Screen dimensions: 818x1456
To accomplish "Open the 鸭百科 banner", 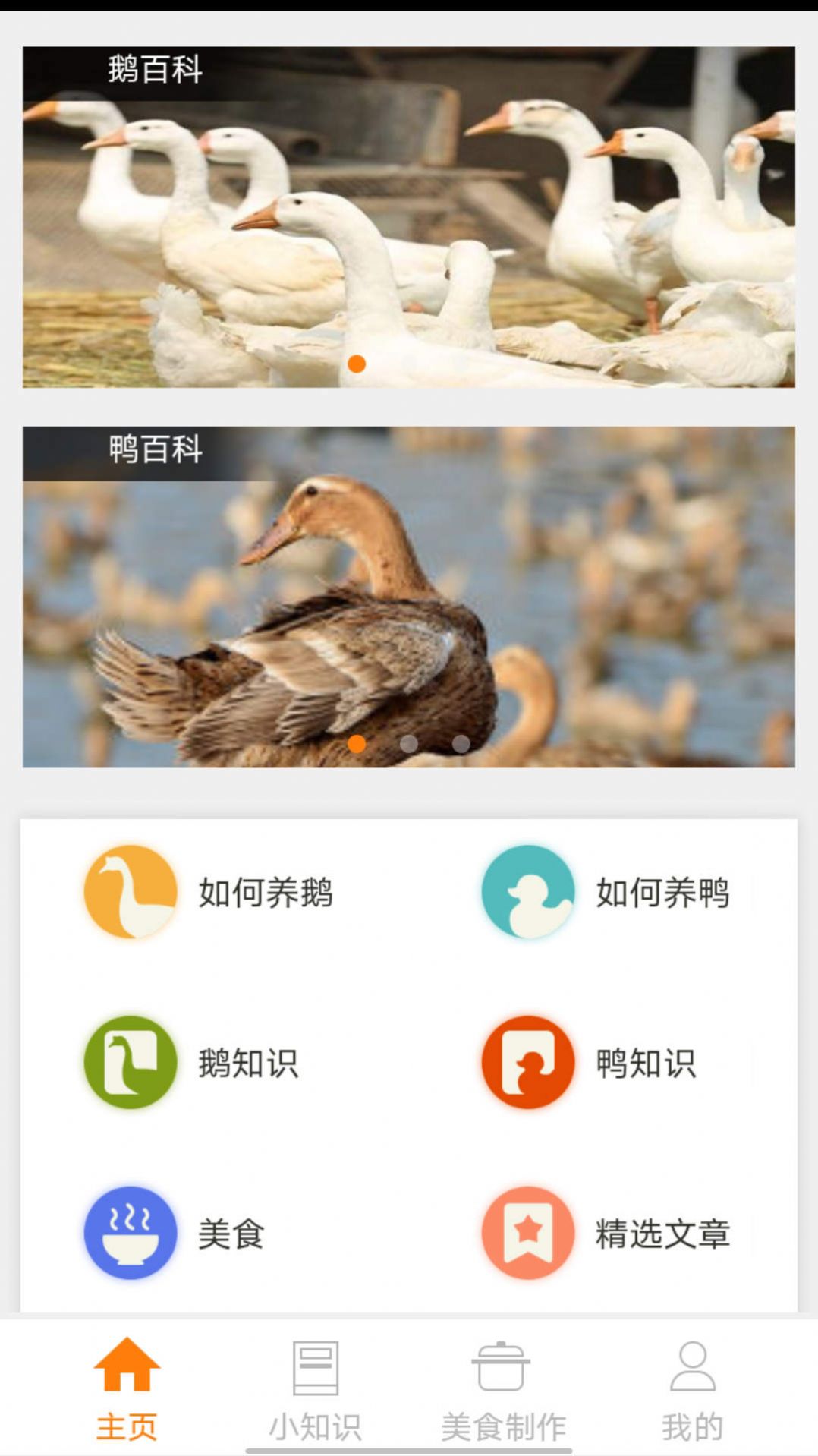I will [x=409, y=596].
